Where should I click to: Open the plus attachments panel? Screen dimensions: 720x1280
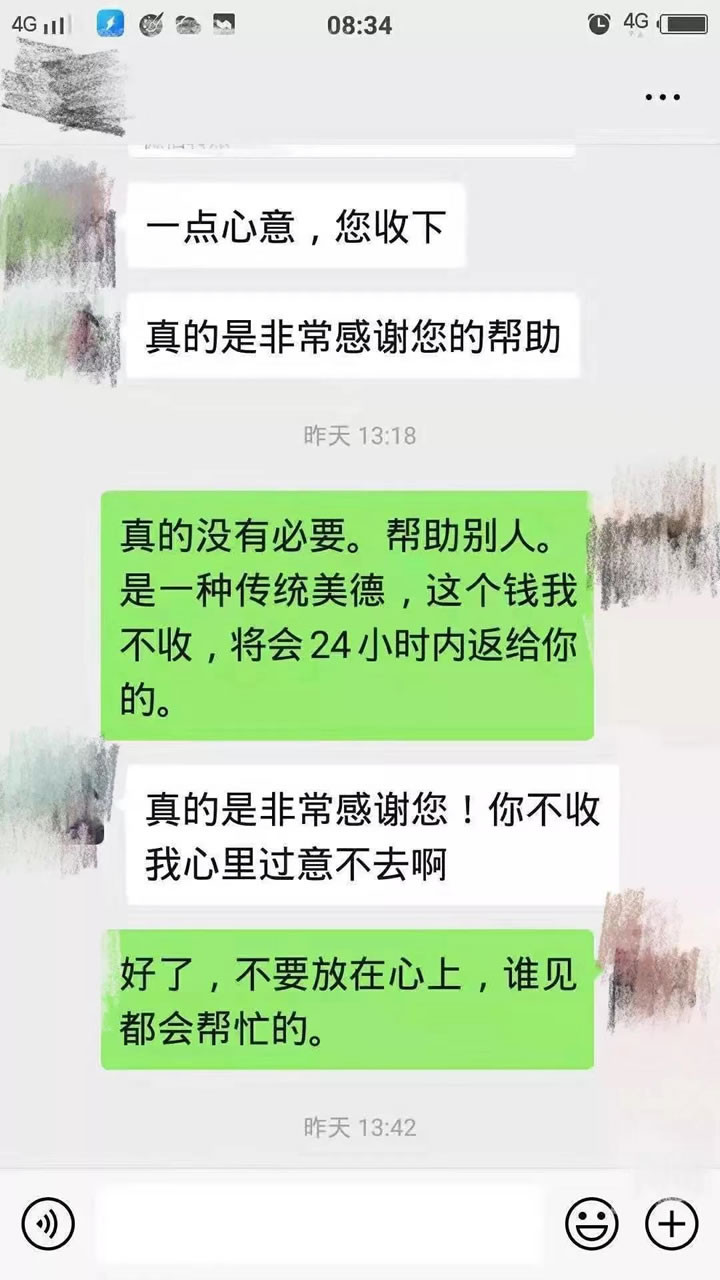[670, 1222]
